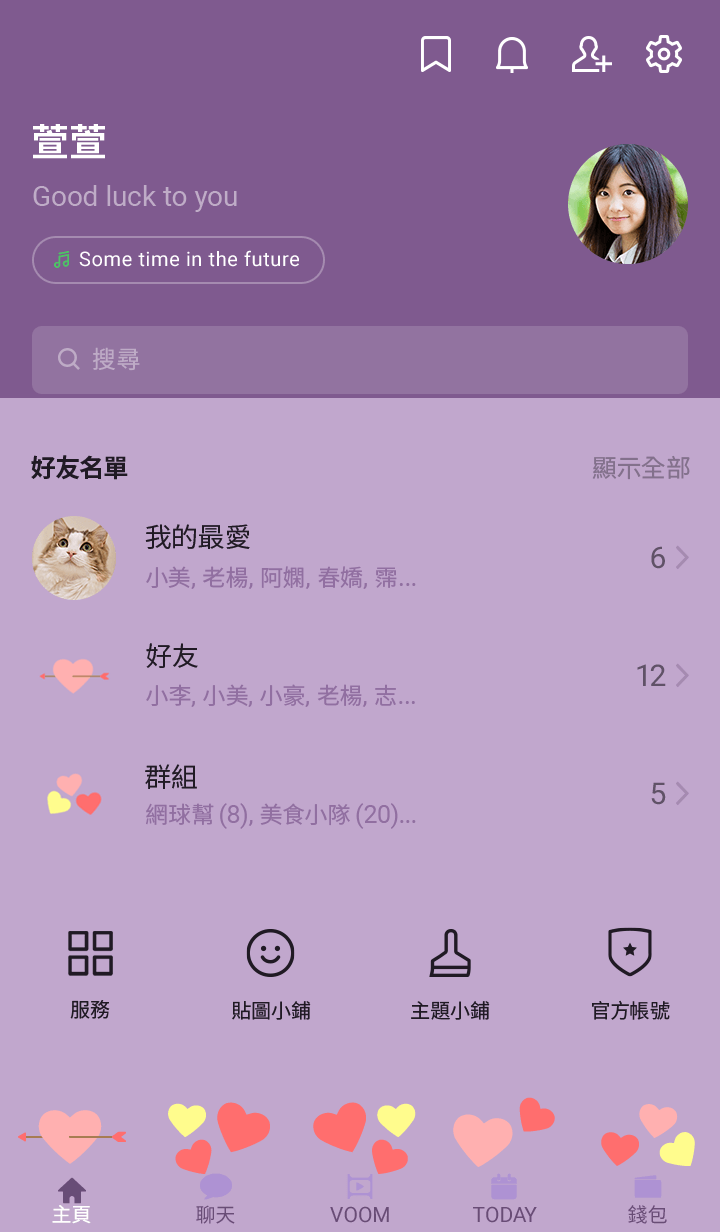Tap the 搜尋 search field
Screen dimensions: 720x1232
click(360, 360)
